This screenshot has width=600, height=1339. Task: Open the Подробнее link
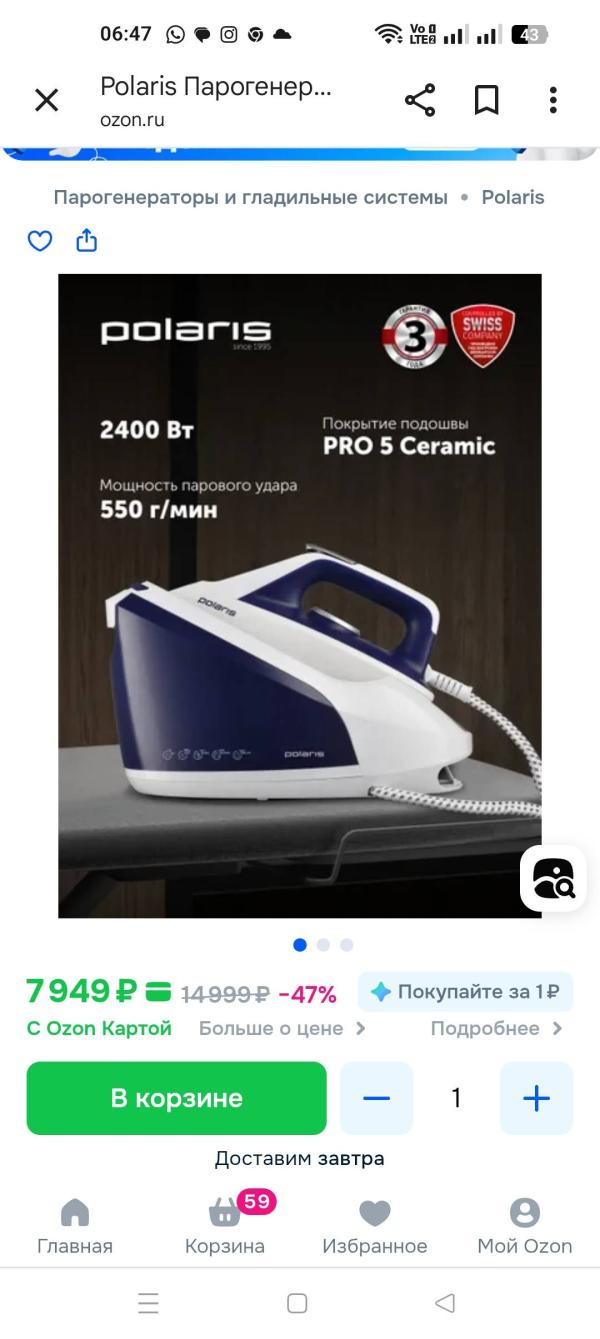click(496, 1028)
